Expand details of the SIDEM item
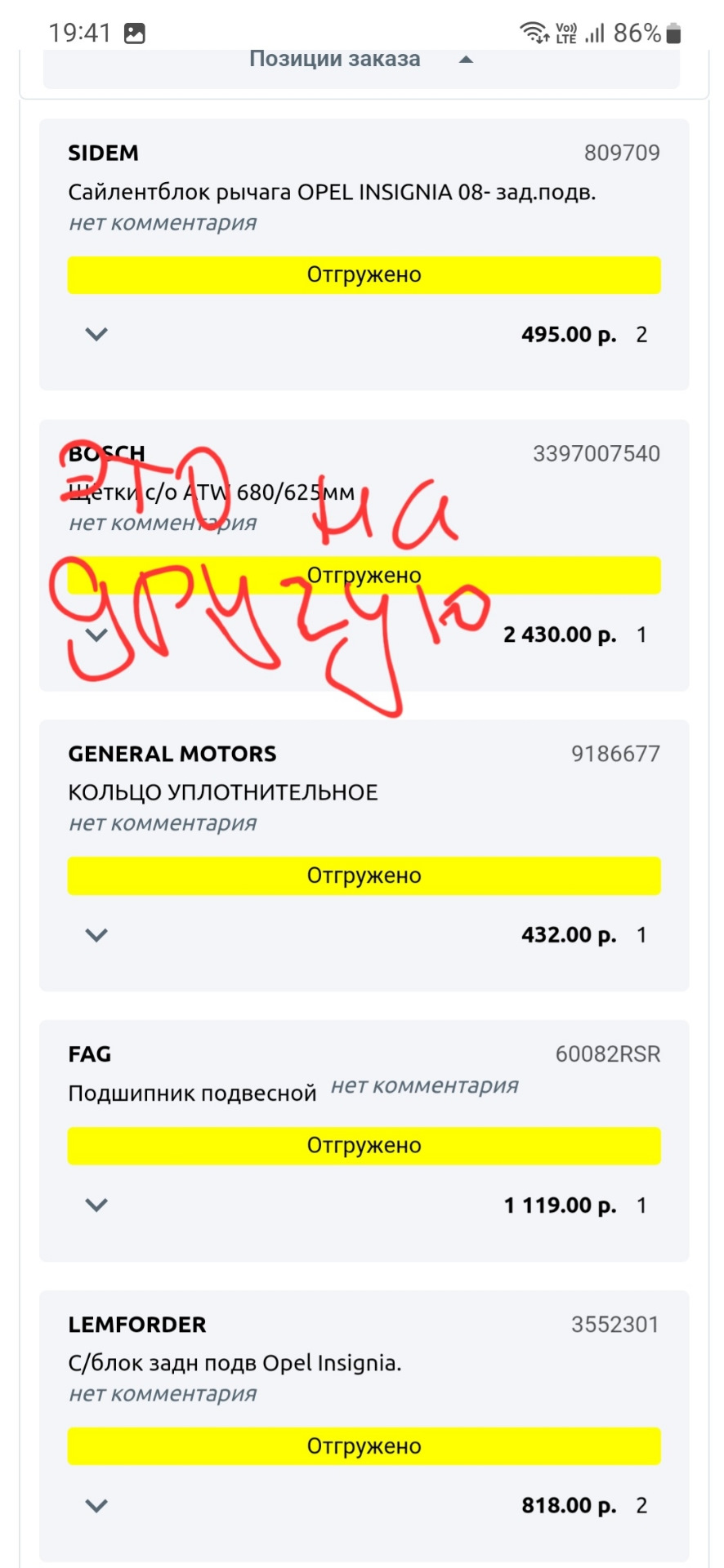This screenshot has height=1568, width=724. click(x=96, y=334)
